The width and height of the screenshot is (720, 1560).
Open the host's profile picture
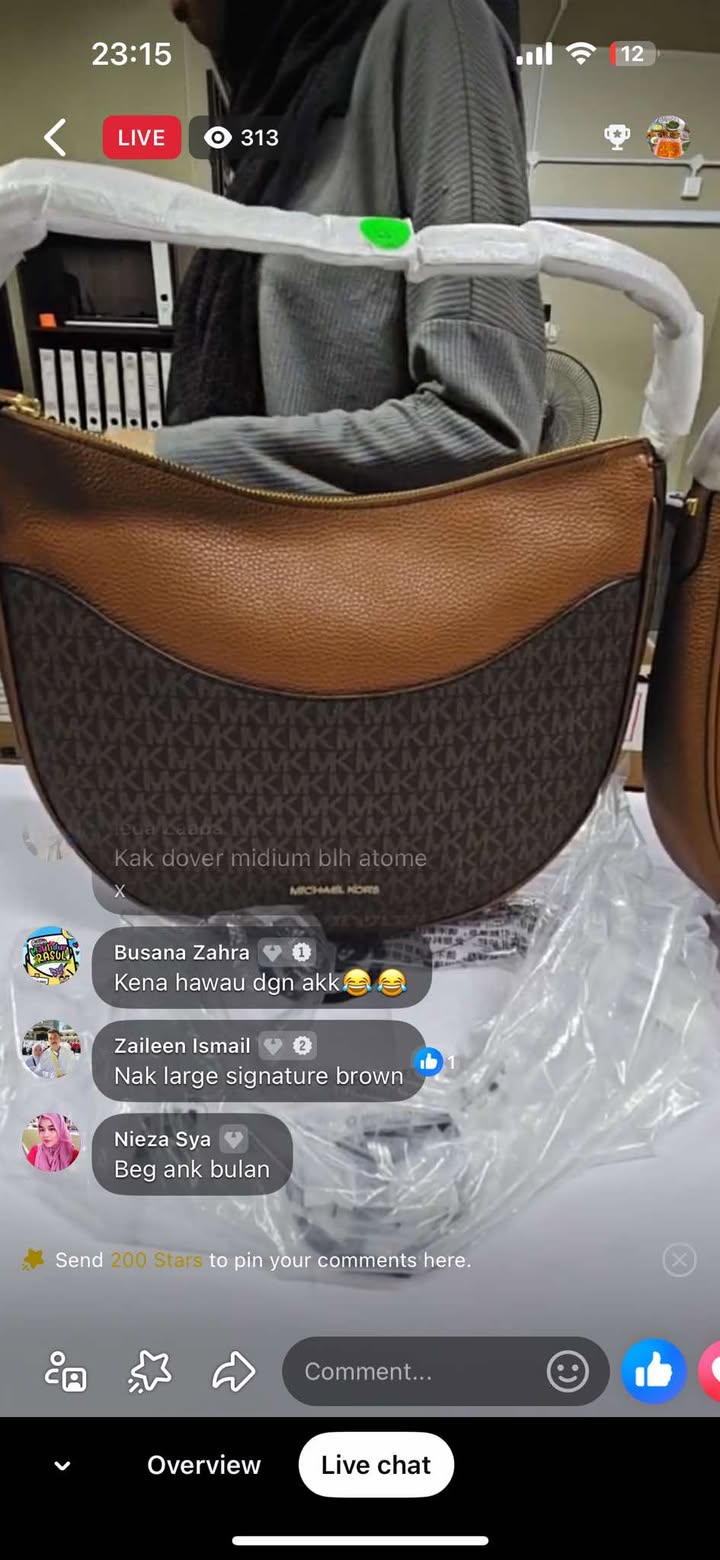[668, 137]
